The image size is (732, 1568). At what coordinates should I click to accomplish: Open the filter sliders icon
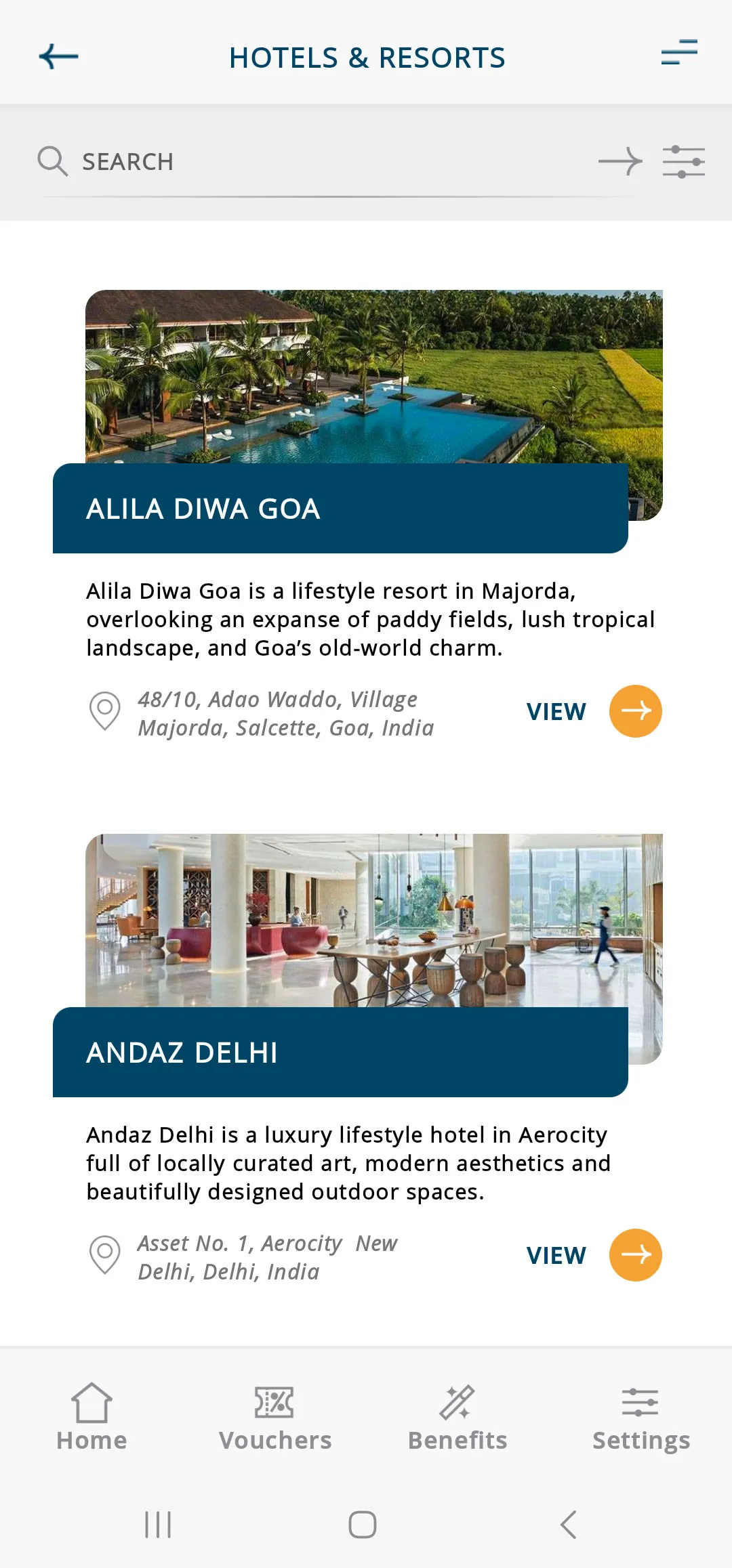coord(683,162)
